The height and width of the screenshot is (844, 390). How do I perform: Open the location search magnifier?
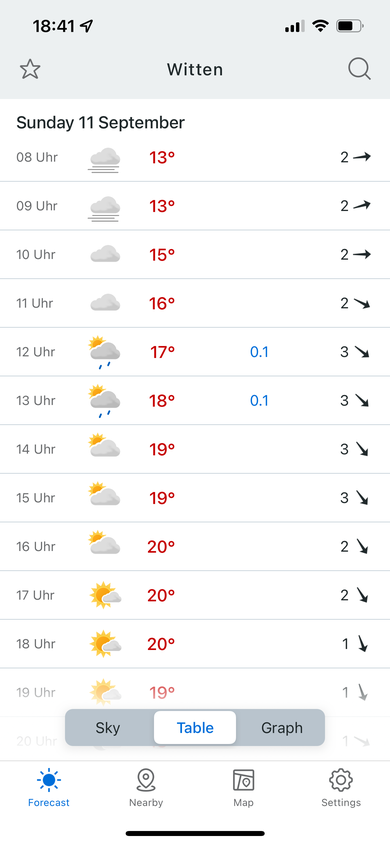tap(359, 69)
